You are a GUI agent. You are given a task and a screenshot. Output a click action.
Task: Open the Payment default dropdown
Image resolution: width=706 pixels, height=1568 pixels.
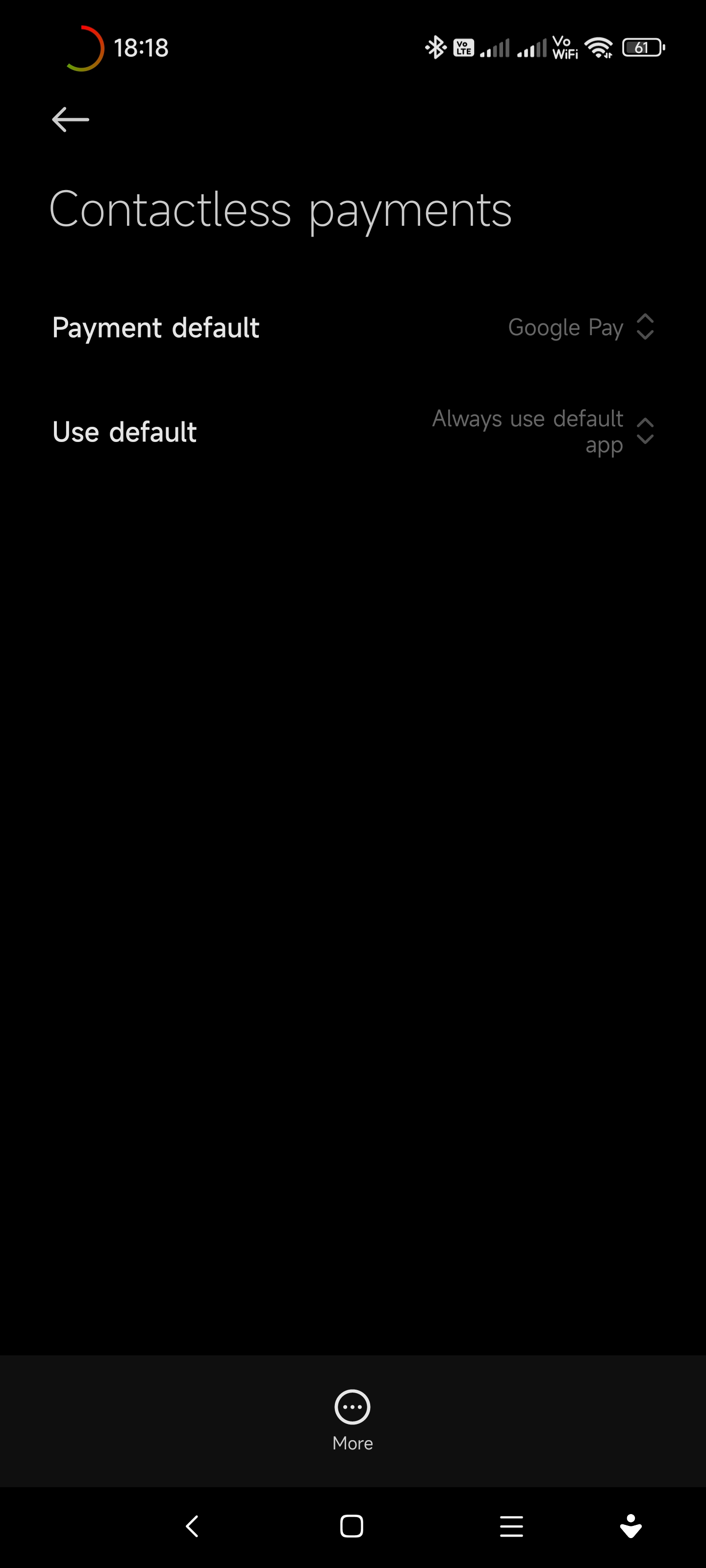point(353,327)
